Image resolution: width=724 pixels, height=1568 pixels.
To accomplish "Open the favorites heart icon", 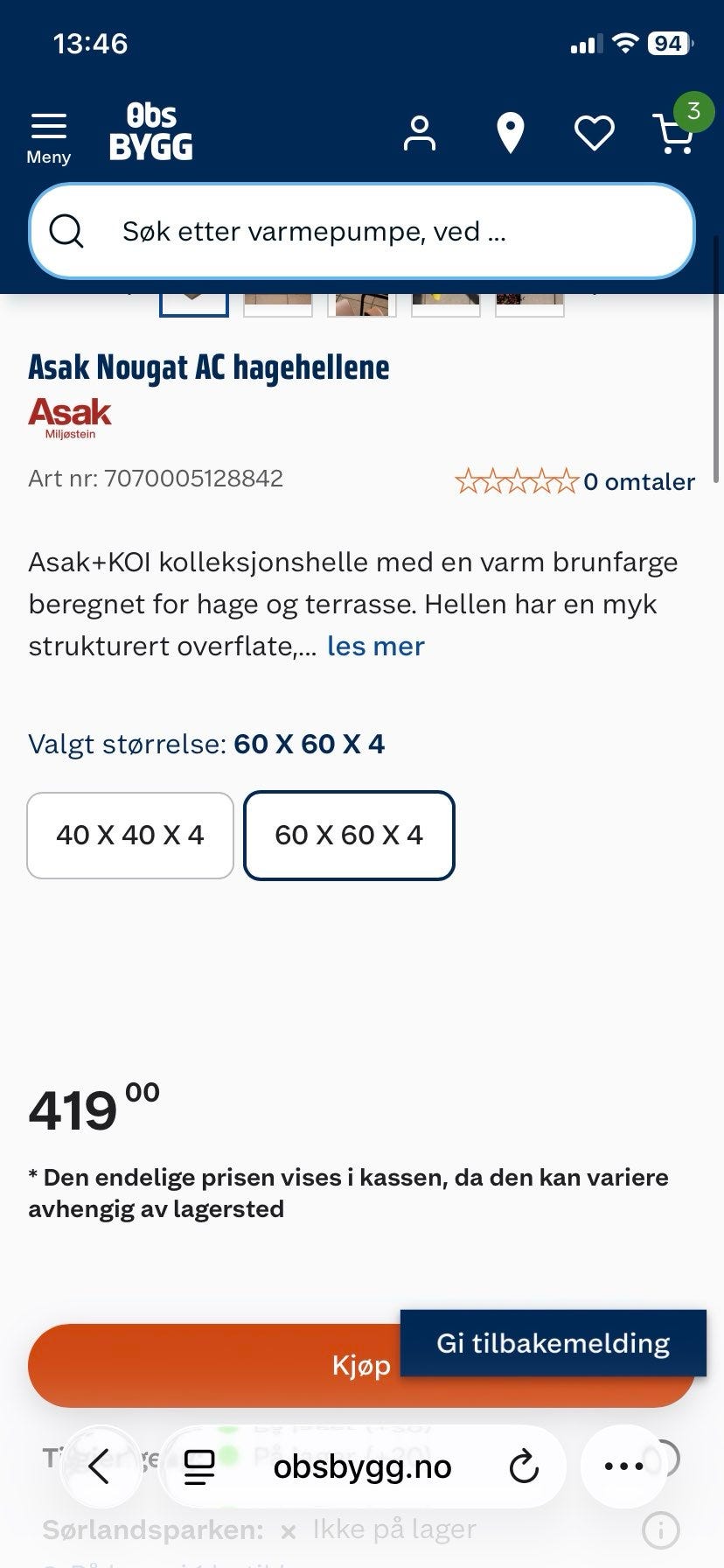I will pos(594,132).
